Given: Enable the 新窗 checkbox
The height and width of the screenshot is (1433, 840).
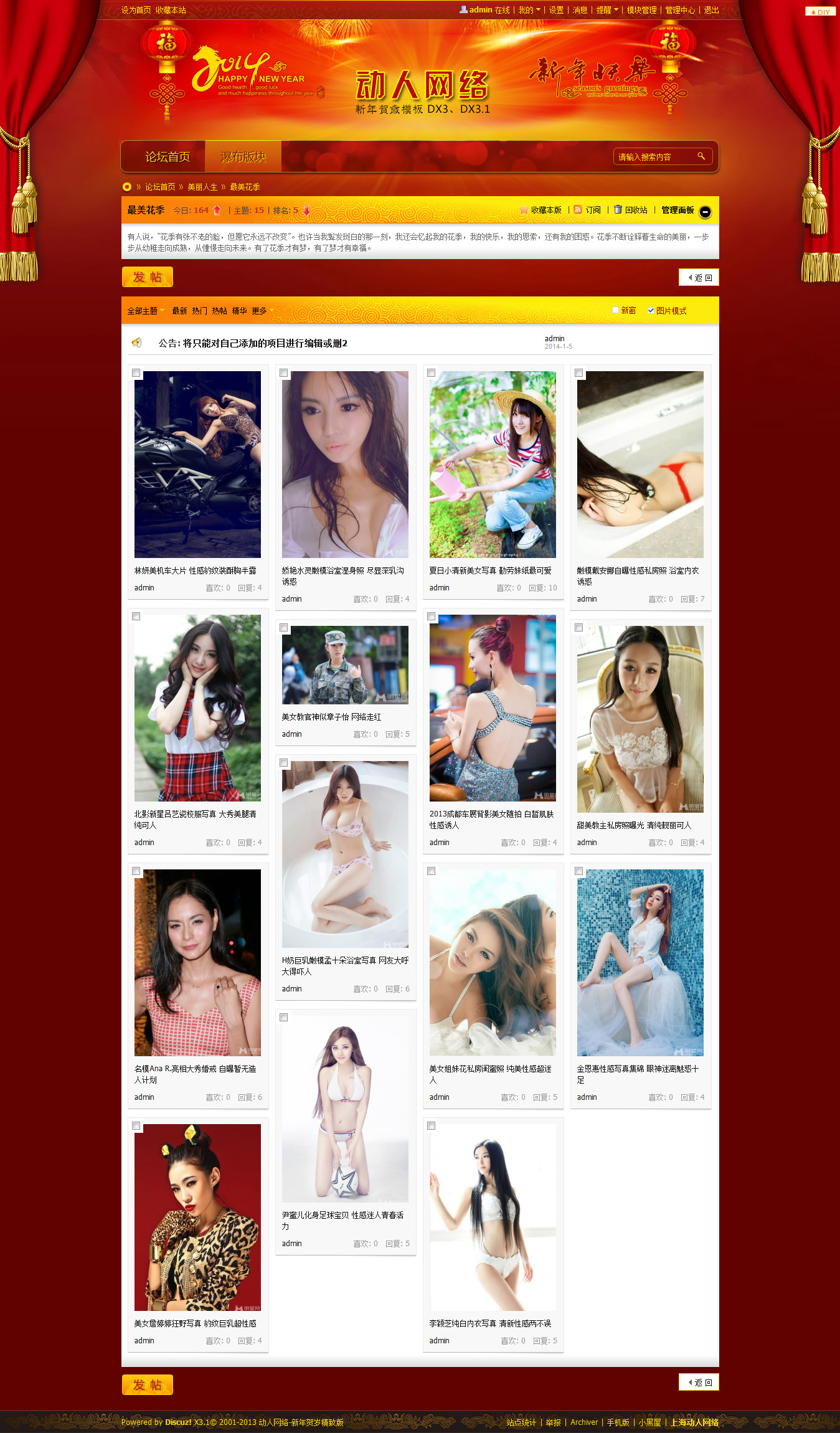Looking at the screenshot, I should point(616,310).
